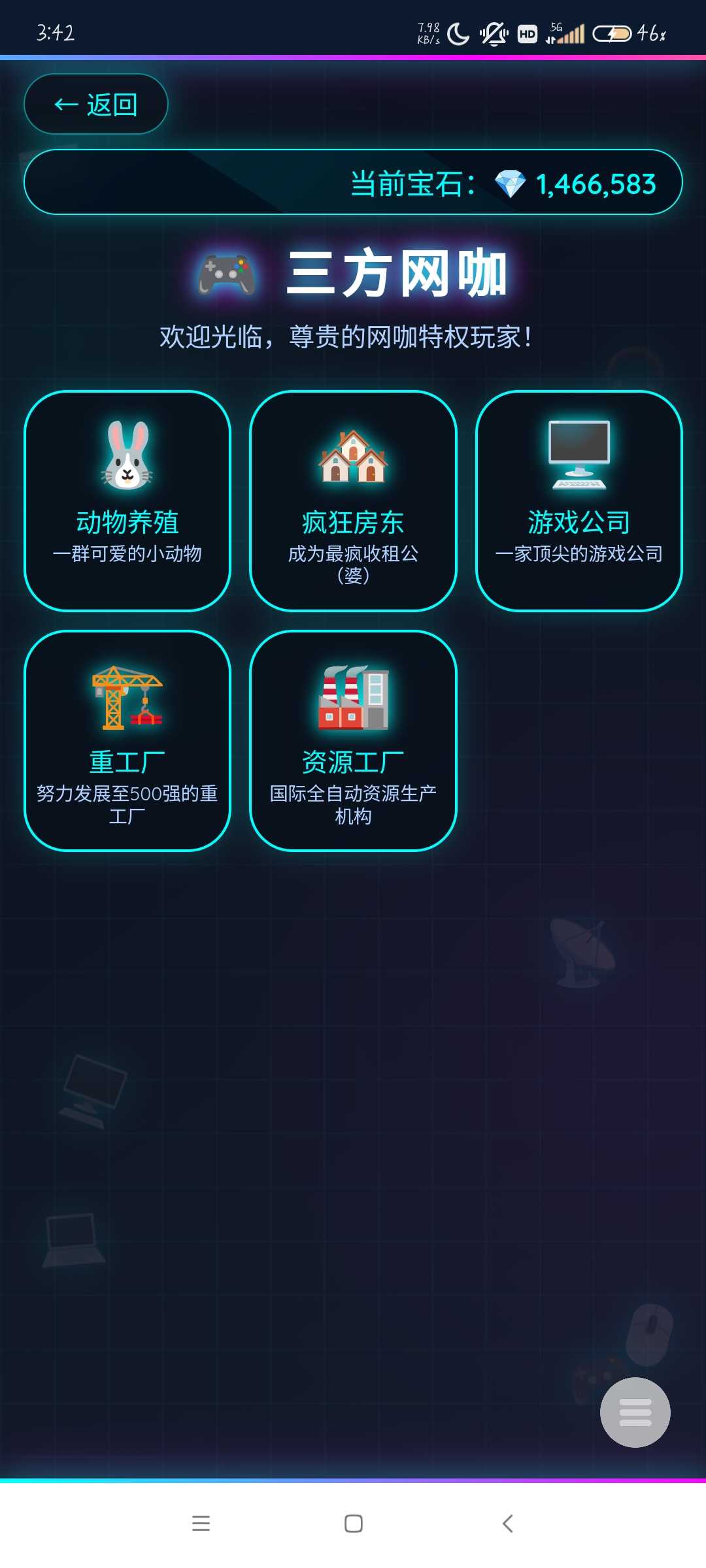Open the 动物养殖 game card
The width and height of the screenshot is (706, 1568).
(127, 501)
